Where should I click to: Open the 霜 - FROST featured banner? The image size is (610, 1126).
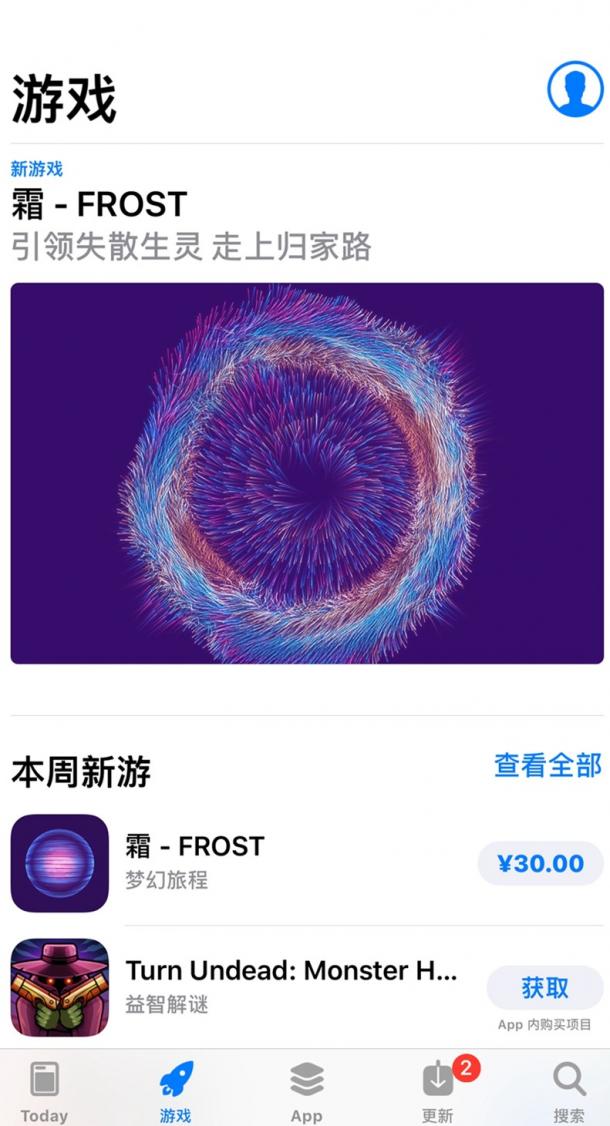[x=306, y=473]
